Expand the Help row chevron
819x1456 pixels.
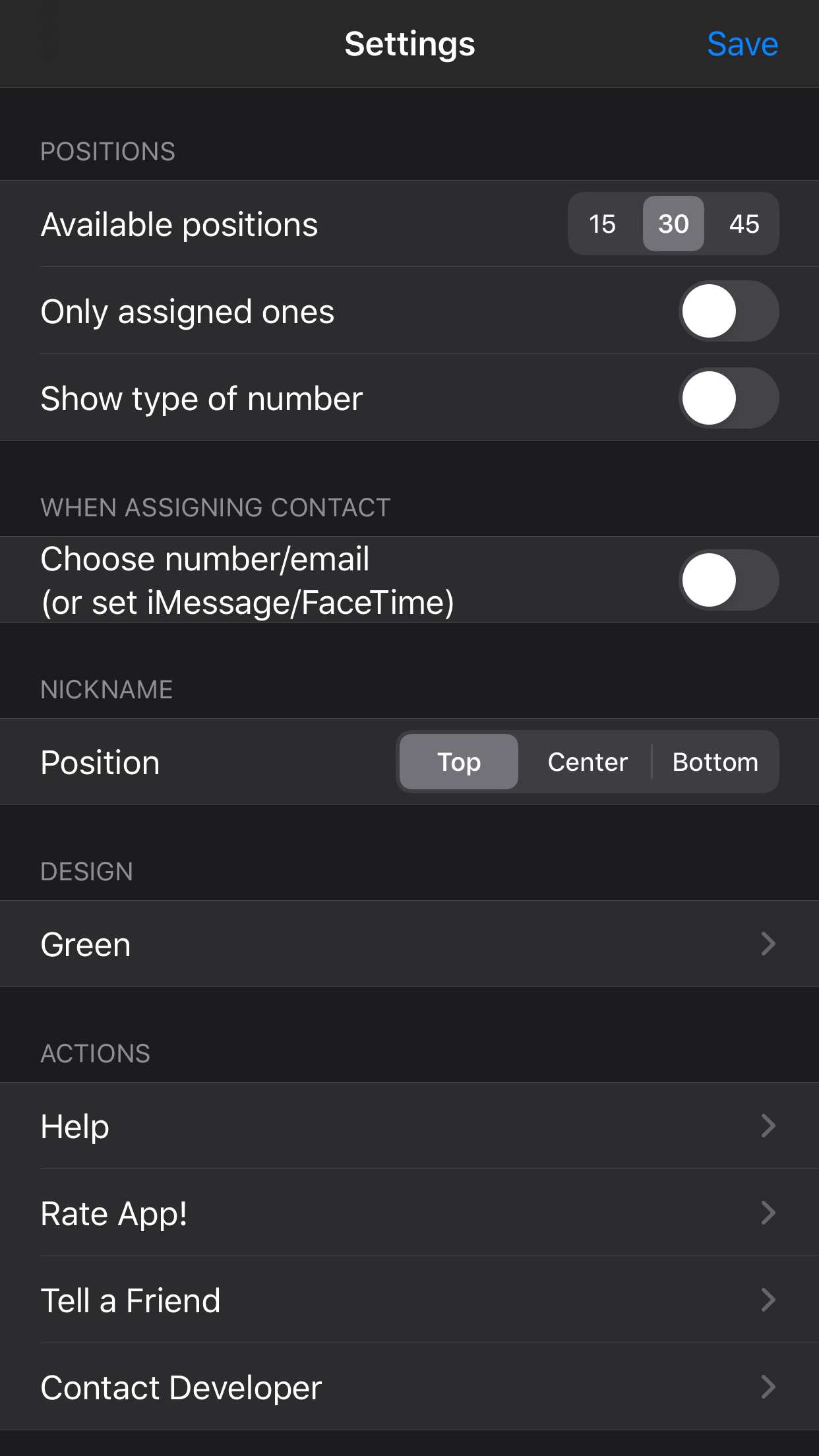pos(768,1126)
